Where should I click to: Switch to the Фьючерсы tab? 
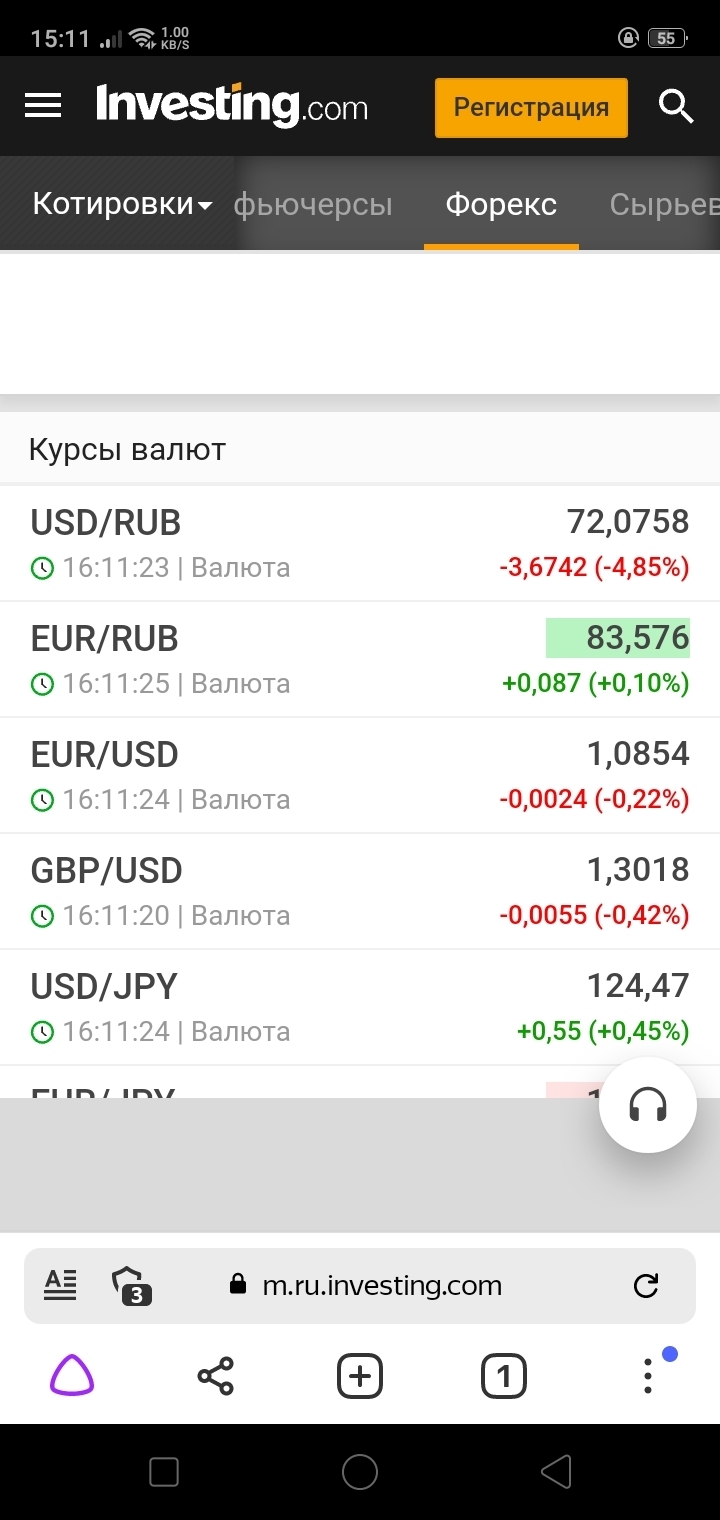tap(313, 205)
